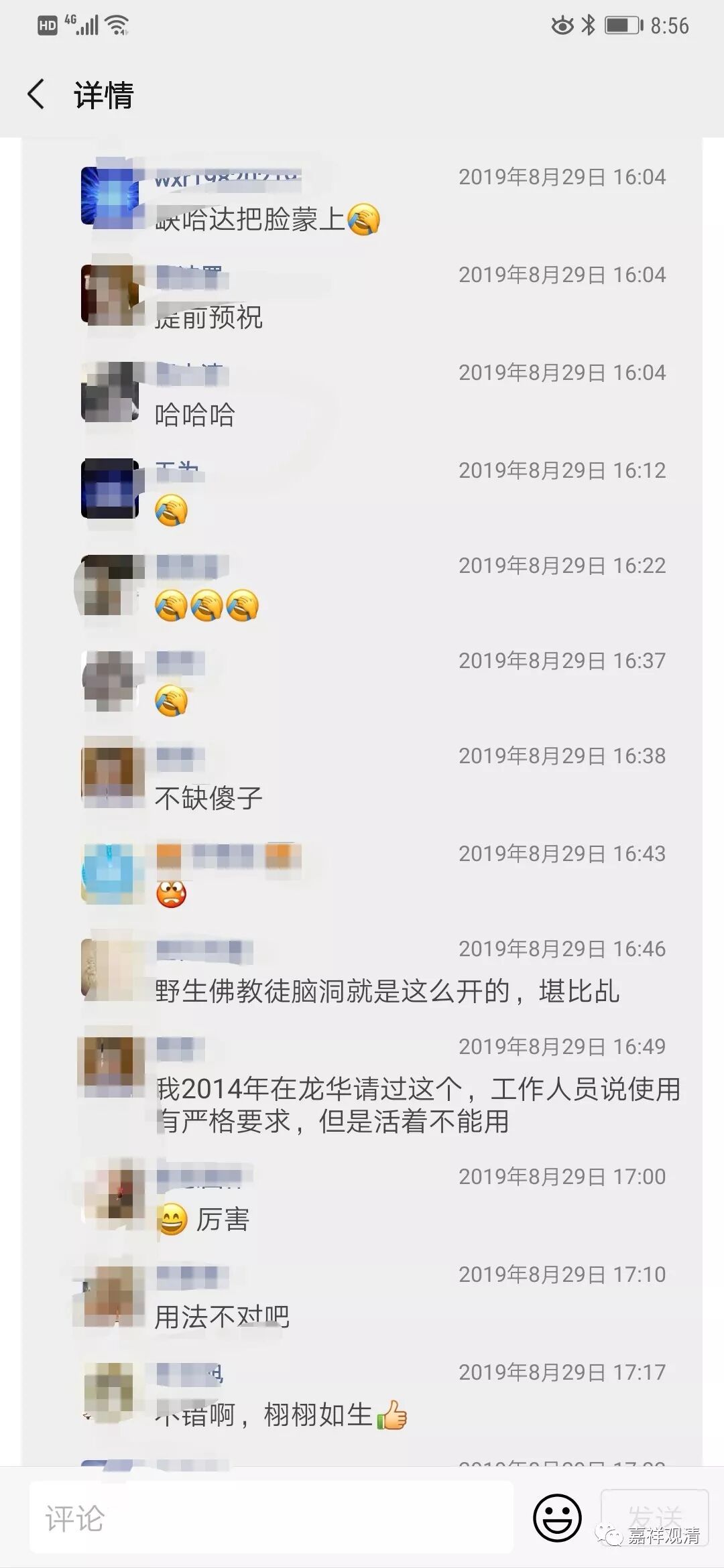Screen dimensions: 724x1568
Task: Select the comment saying 不缺傻子
Action: click(x=208, y=798)
